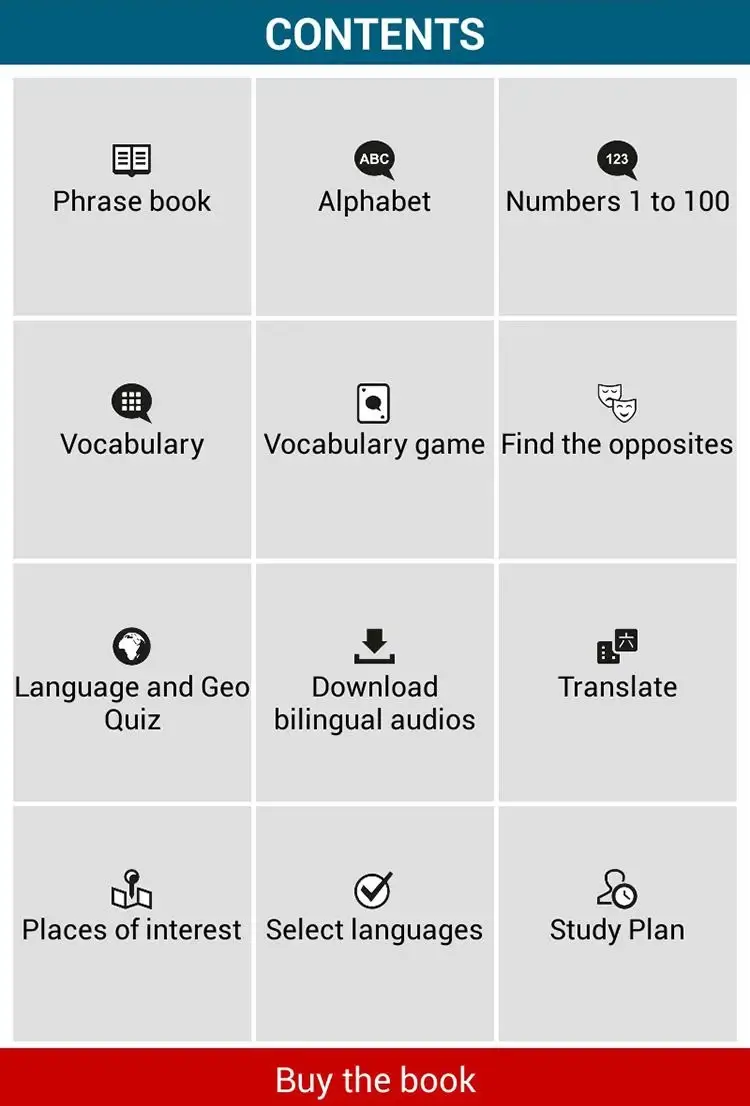The width and height of the screenshot is (750, 1106).
Task: Click the keypad speech bubble Vocabulary icon
Action: coord(131,401)
